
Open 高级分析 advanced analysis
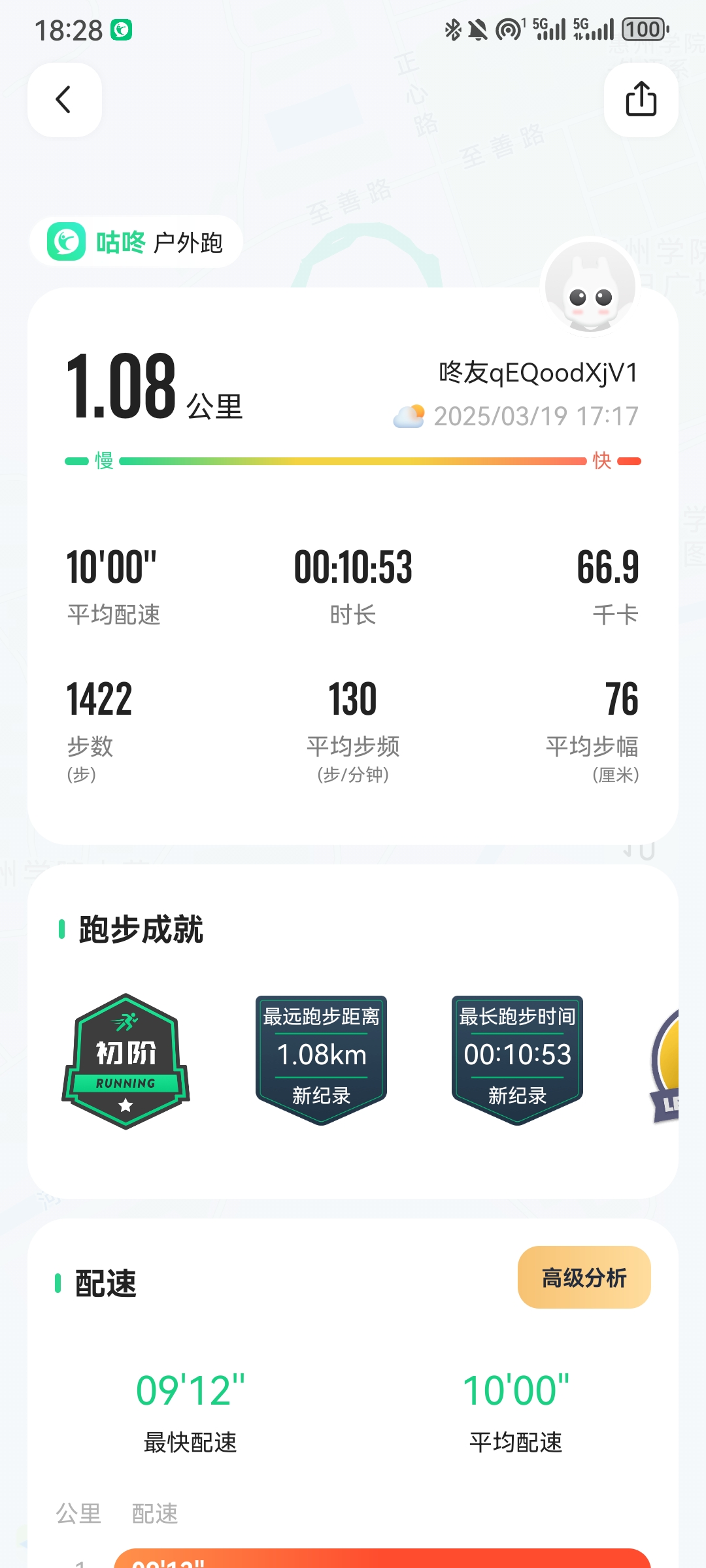pos(584,1277)
